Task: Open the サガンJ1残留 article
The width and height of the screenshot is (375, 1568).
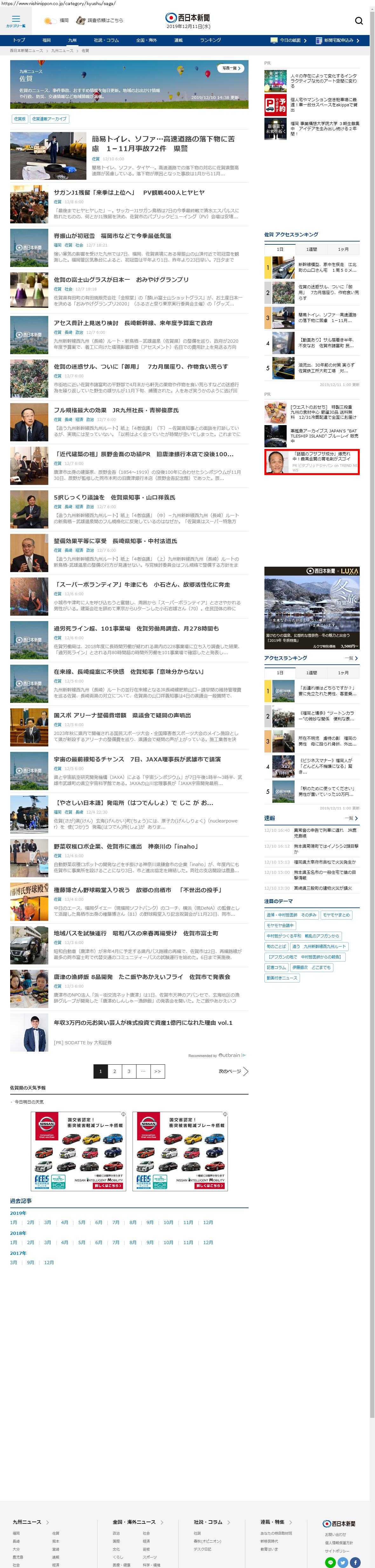Action: pos(129,192)
